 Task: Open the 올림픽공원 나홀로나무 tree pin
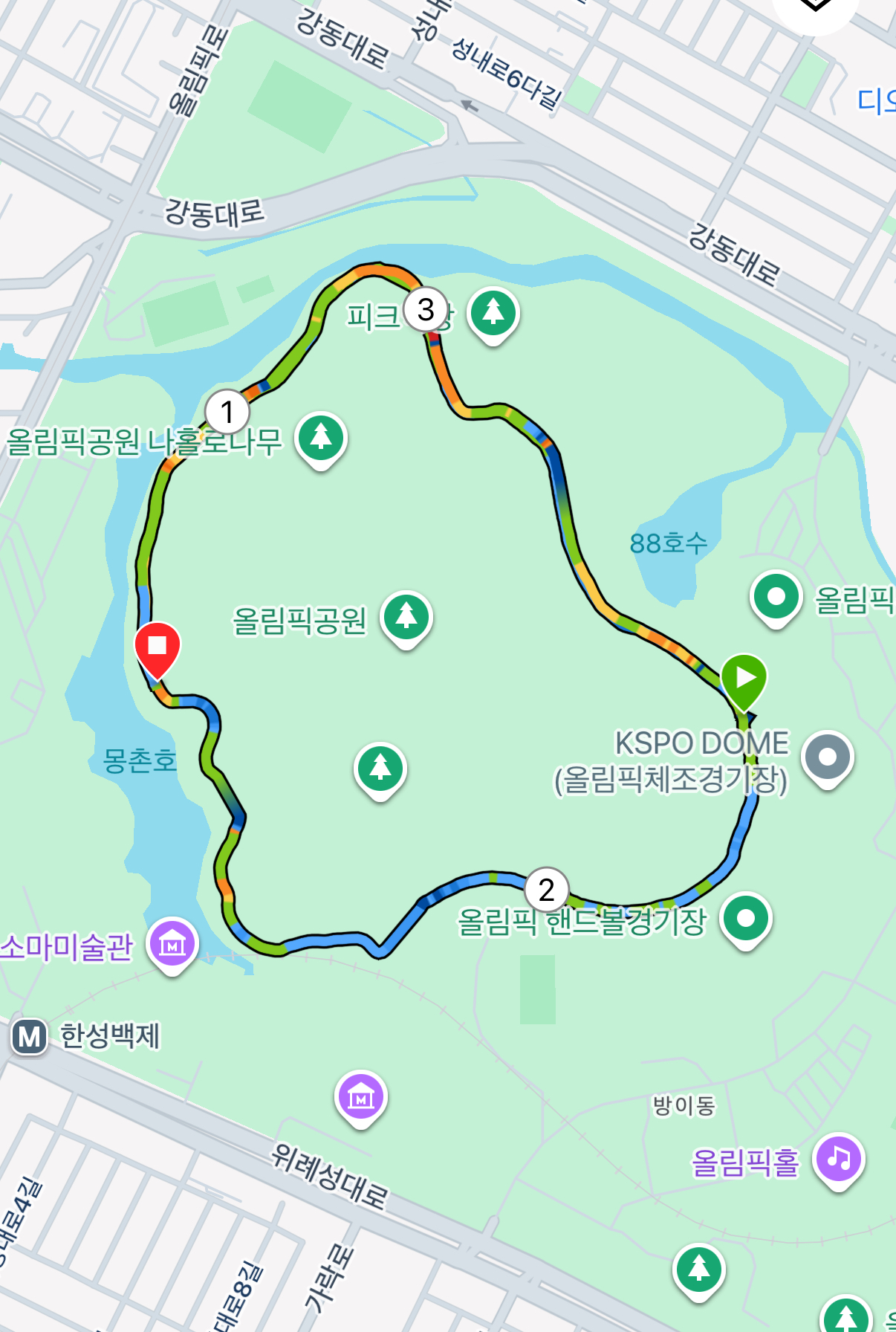coord(321,438)
